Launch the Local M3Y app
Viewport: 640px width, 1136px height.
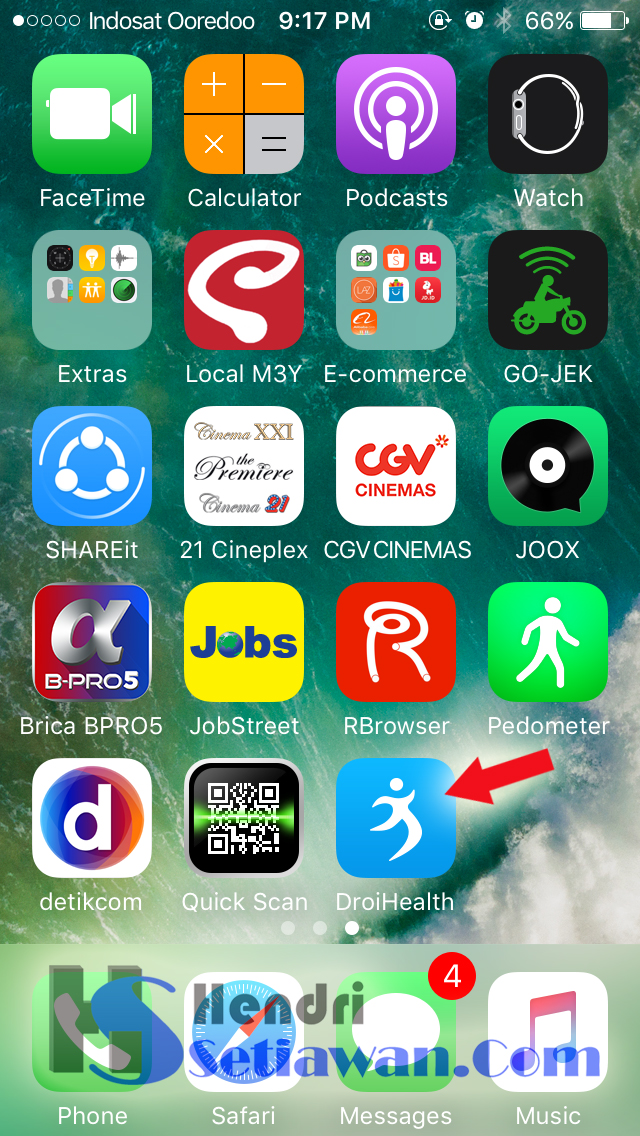[x=244, y=290]
